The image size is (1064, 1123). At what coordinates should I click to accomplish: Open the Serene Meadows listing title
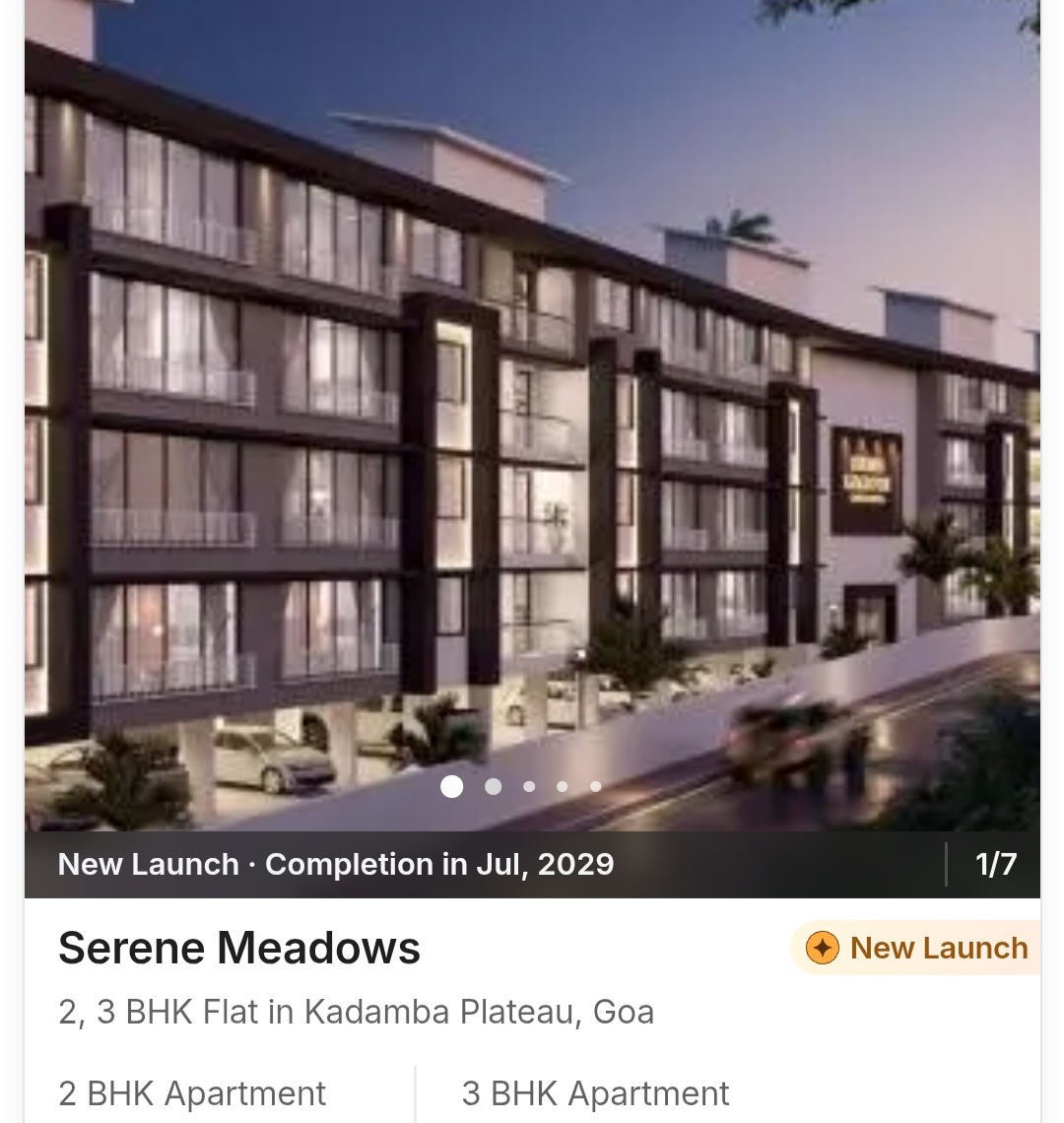coord(238,948)
